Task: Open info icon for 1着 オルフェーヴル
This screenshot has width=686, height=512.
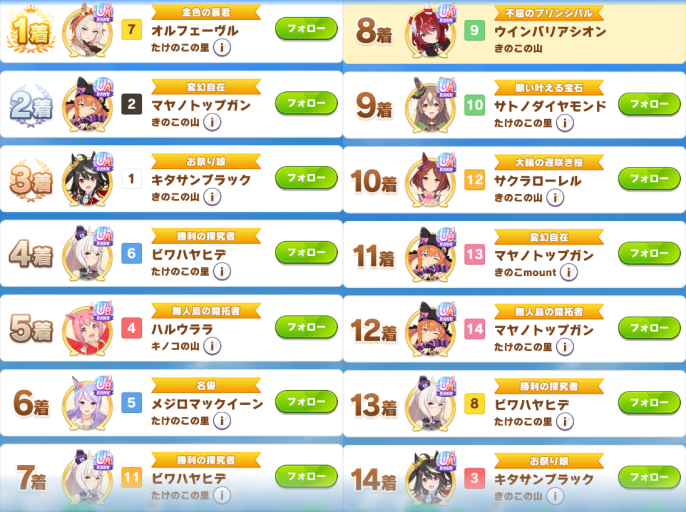Action: click(221, 47)
